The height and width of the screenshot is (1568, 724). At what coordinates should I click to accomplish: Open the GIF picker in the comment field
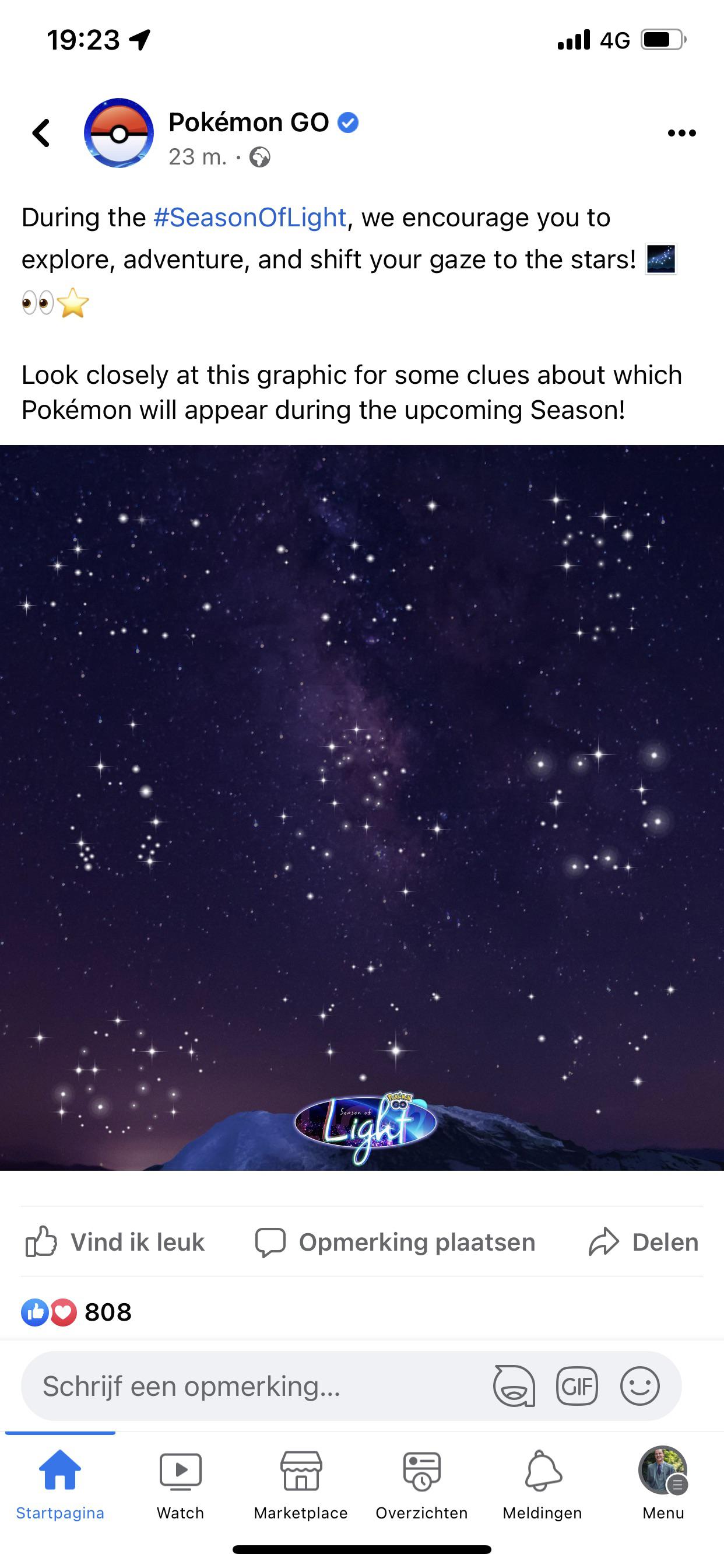578,1387
